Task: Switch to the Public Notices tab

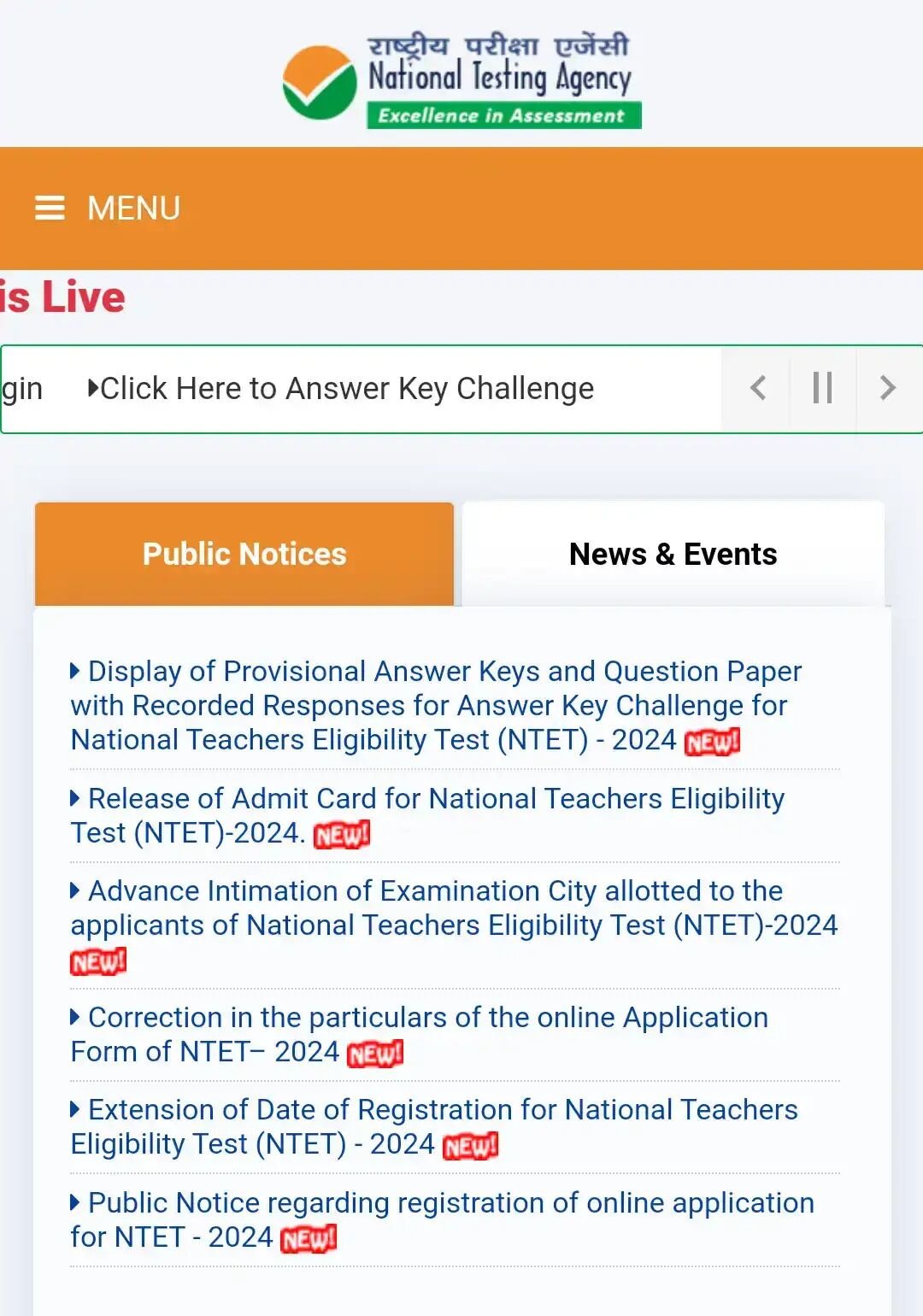Action: pos(244,555)
